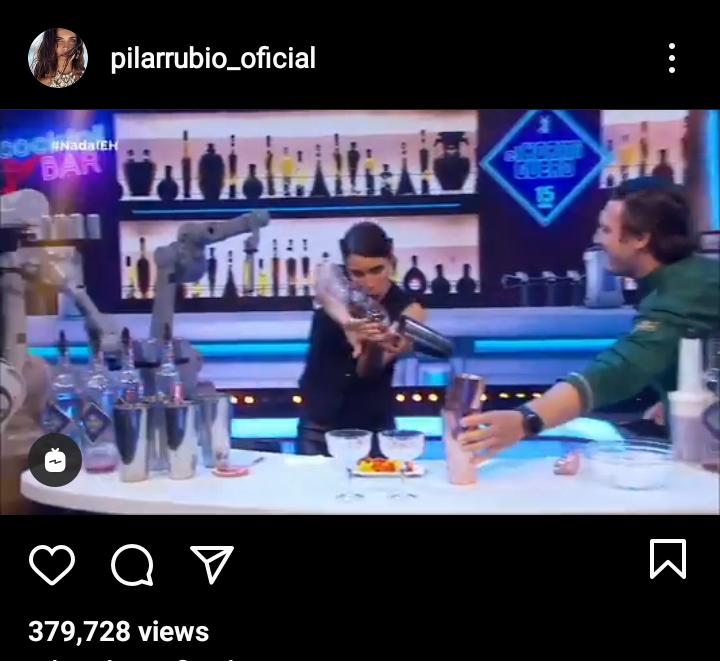
Task: Open pilarrubio_oficial's profile picture
Action: pyautogui.click(x=58, y=58)
